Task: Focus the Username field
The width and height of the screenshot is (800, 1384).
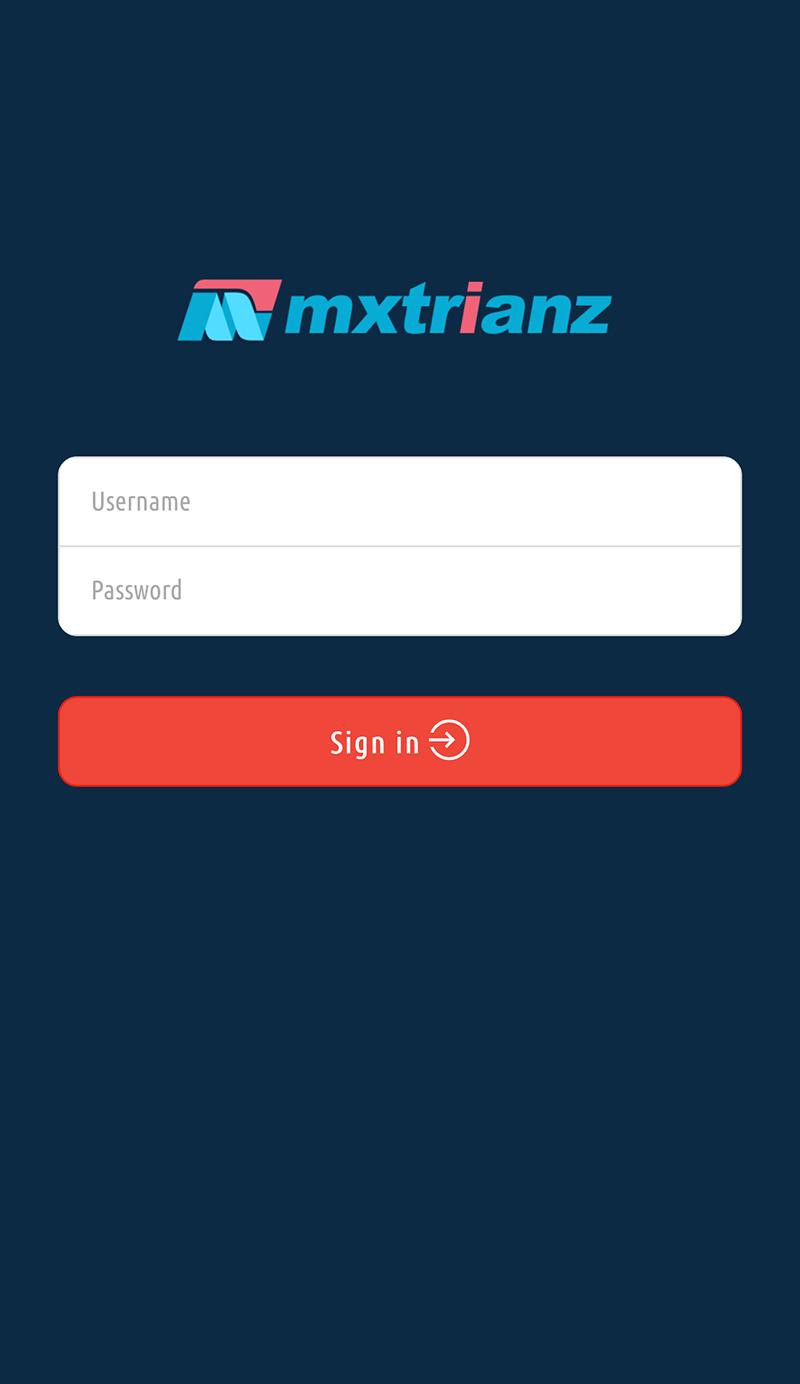Action: pyautogui.click(x=400, y=501)
